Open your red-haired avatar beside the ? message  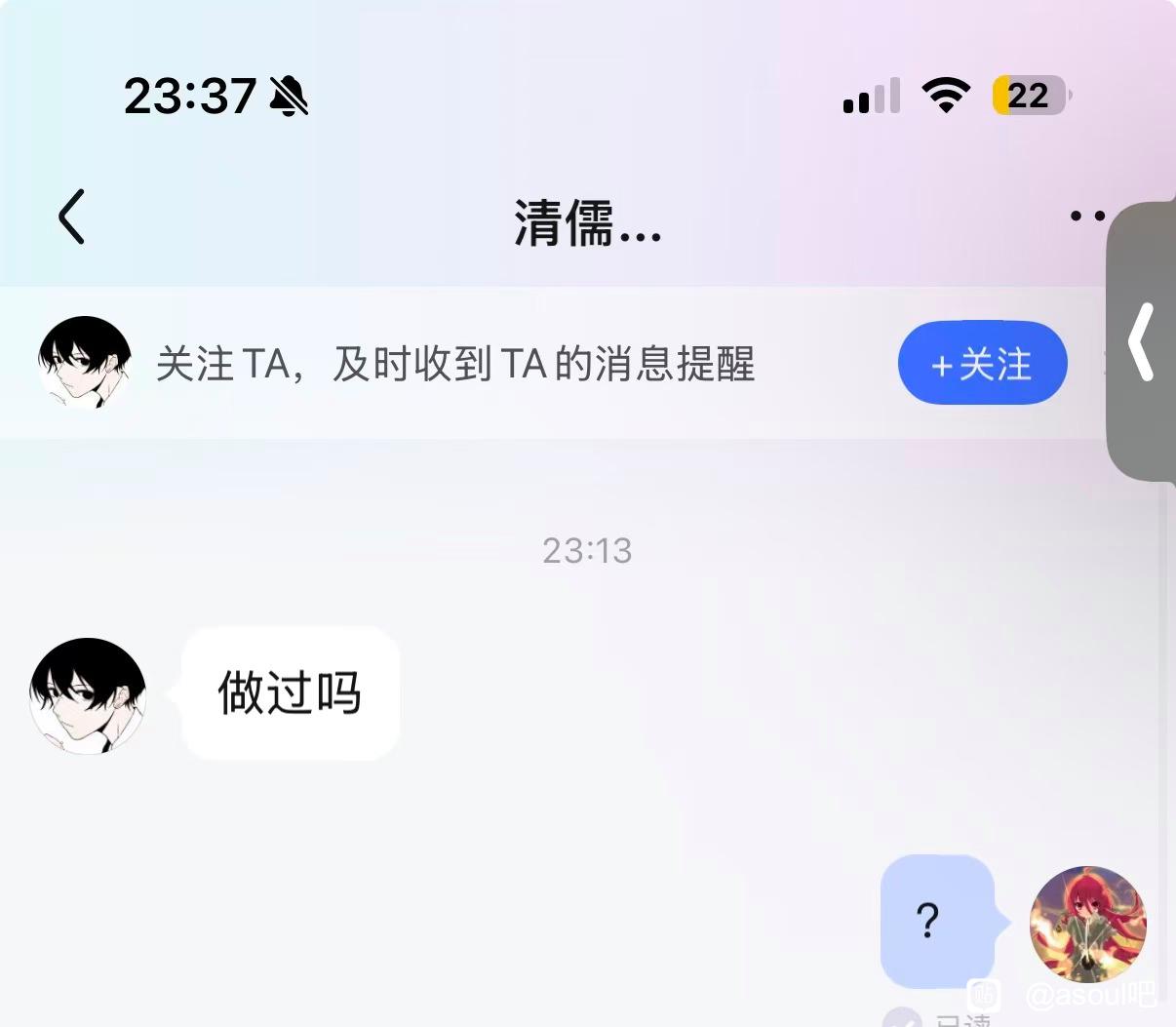(1088, 924)
